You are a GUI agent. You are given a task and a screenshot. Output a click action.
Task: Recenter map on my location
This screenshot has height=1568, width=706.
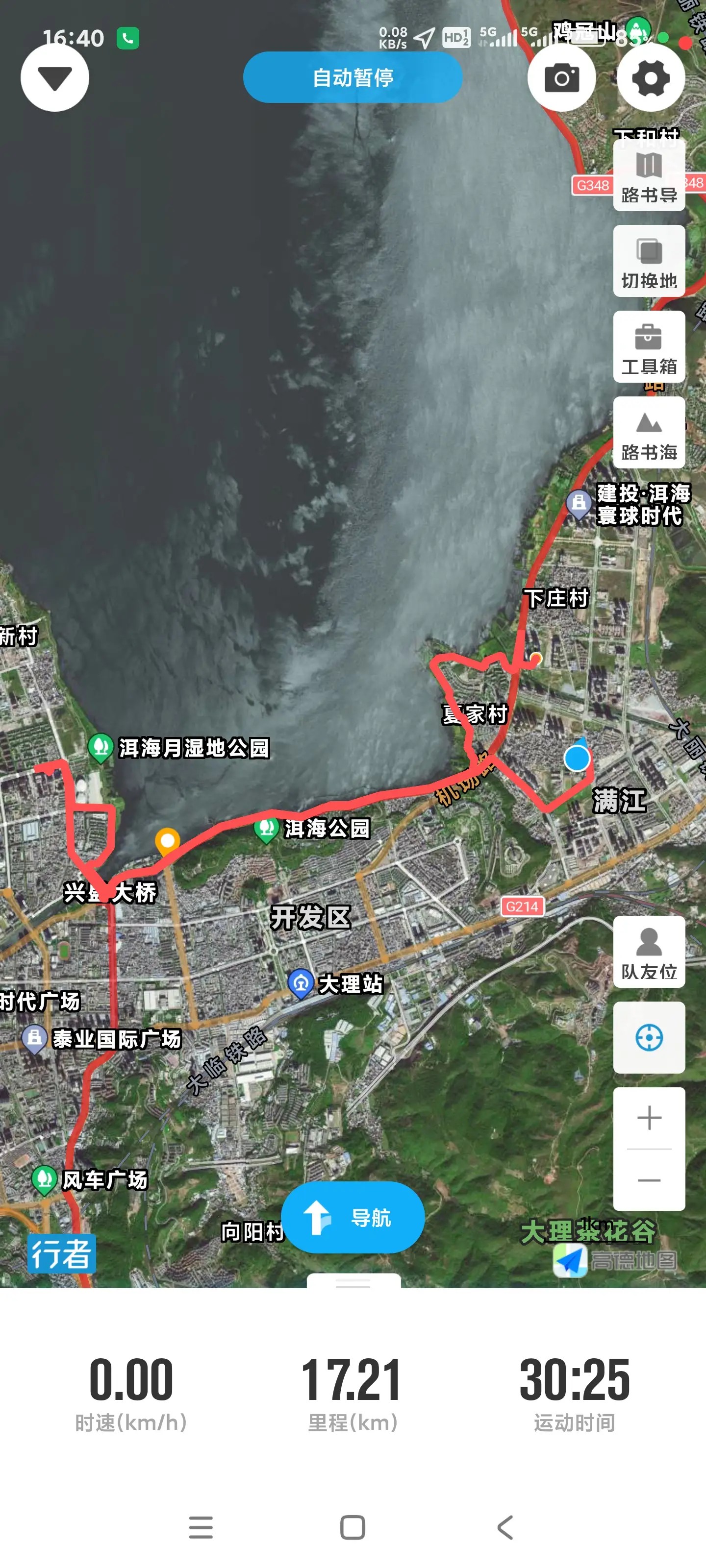649,1038
